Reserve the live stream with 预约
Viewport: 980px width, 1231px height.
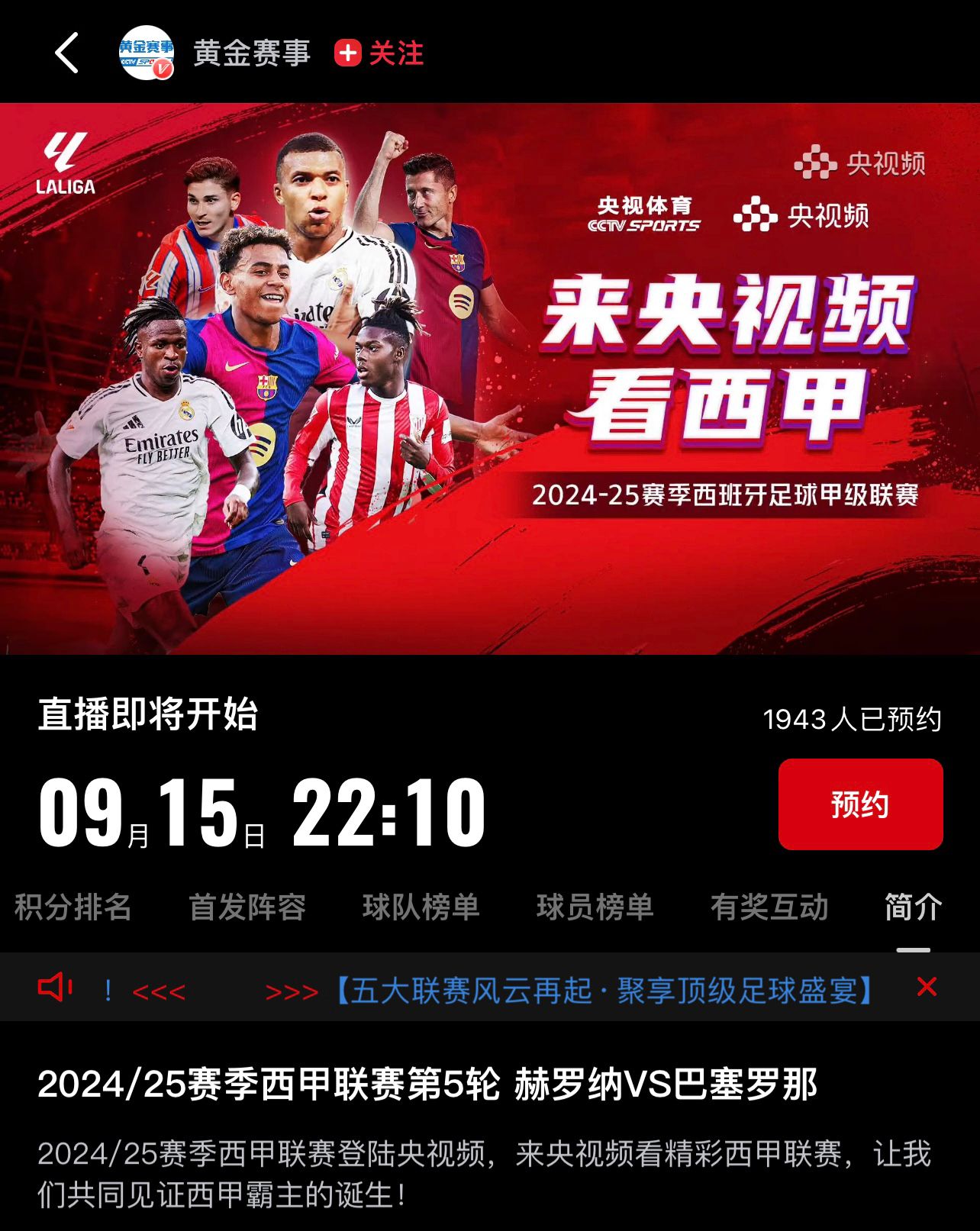pyautogui.click(x=860, y=804)
